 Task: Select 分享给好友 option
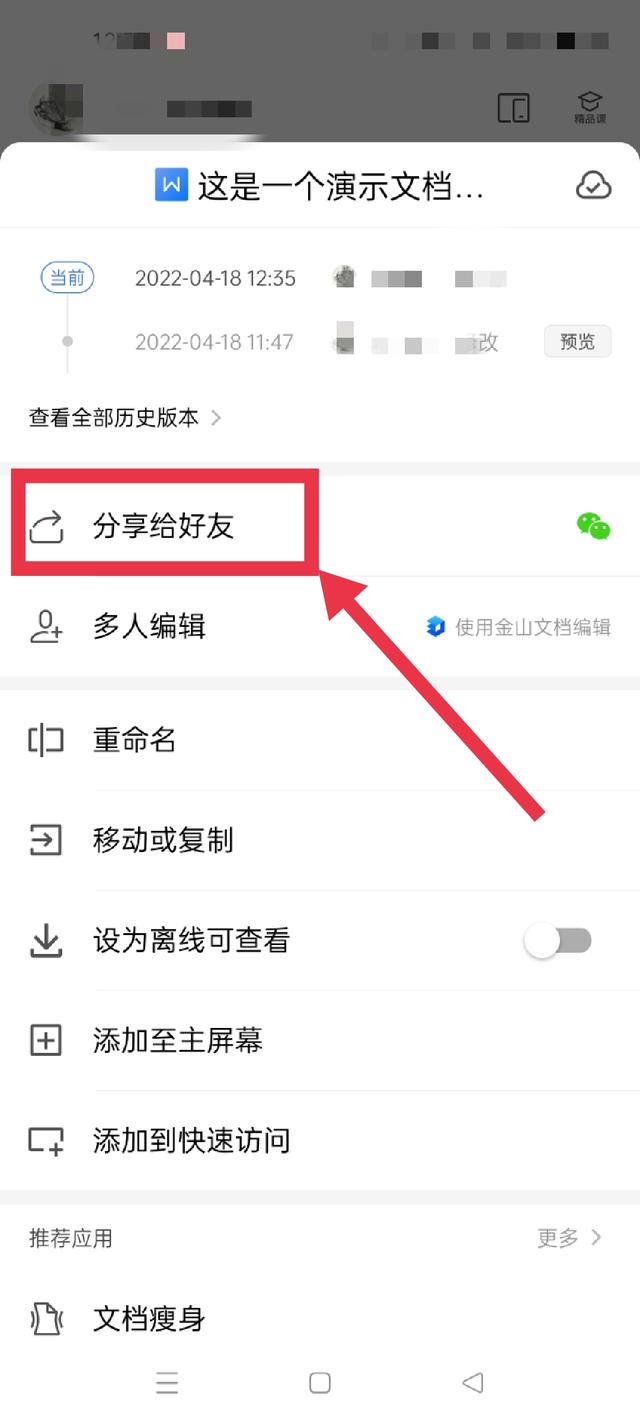163,526
